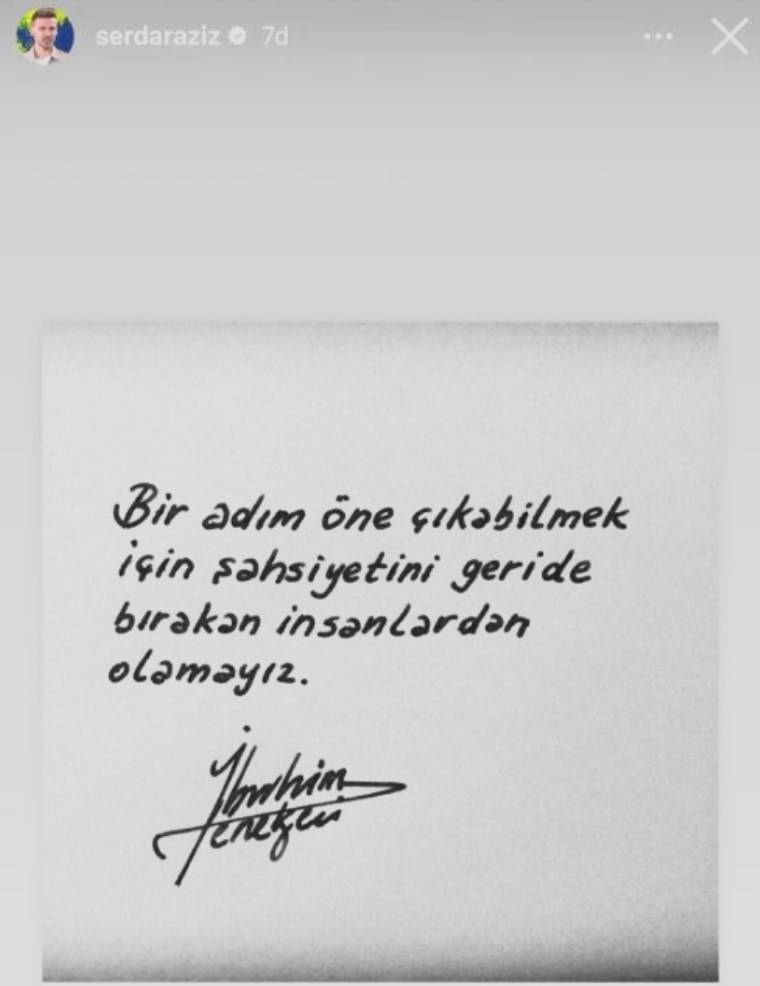This screenshot has width=760, height=986.
Task: Open serdaraziz's profile picture
Action: tap(44, 36)
